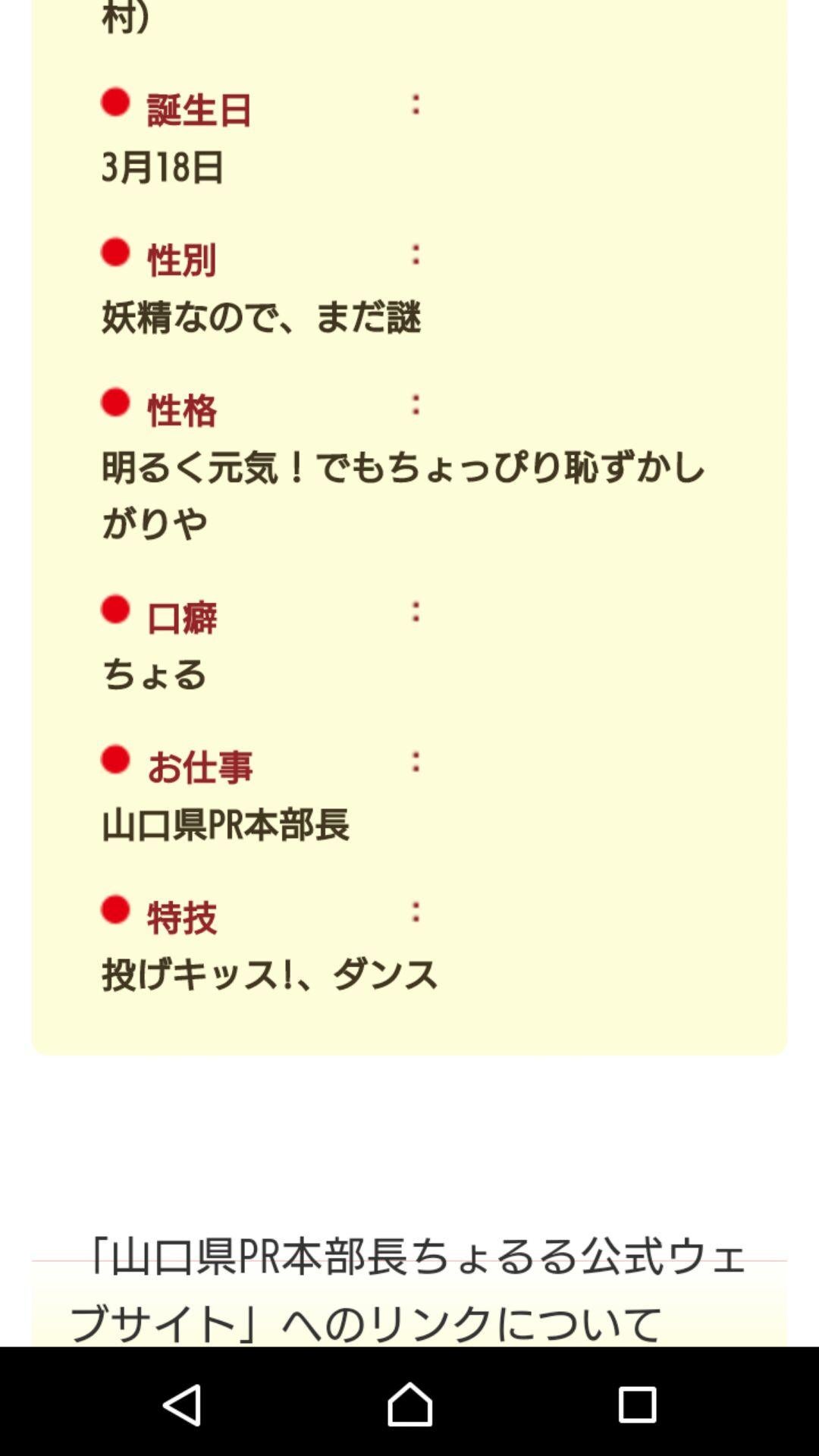Tap the red bullet beside 性別
This screenshot has height=1456, width=819.
click(x=115, y=254)
